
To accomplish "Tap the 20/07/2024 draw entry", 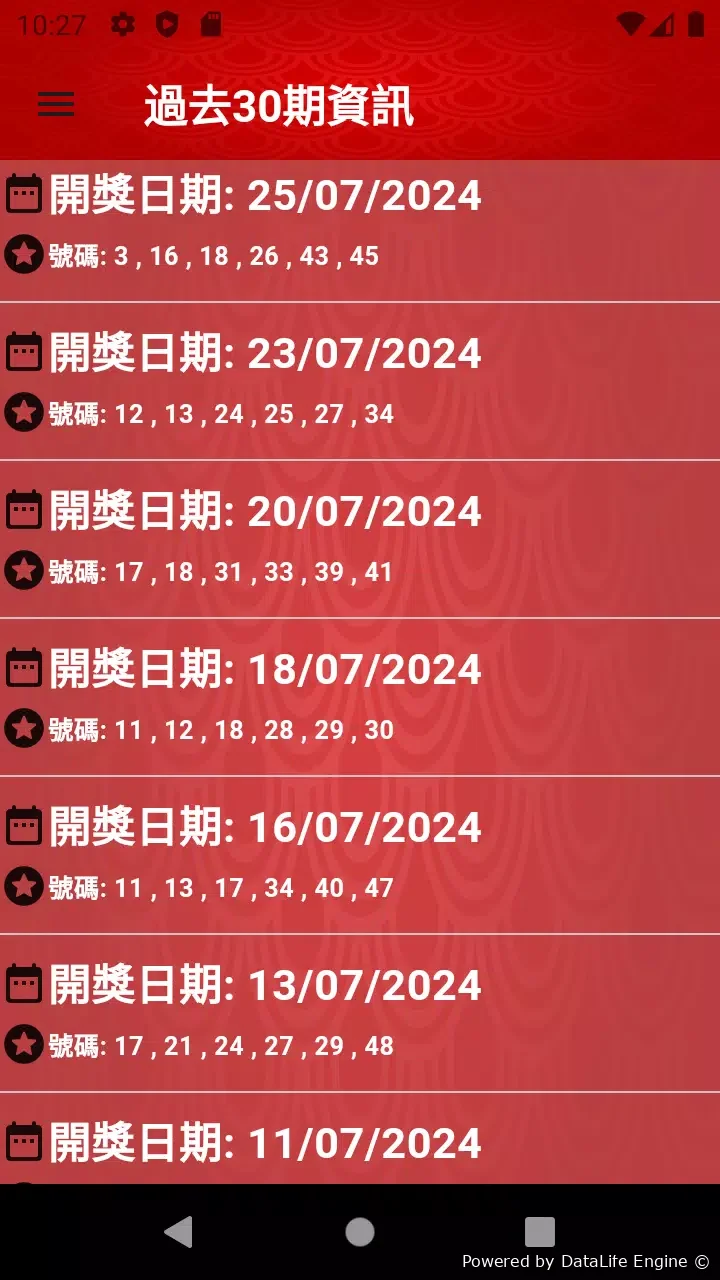I will pyautogui.click(x=360, y=539).
